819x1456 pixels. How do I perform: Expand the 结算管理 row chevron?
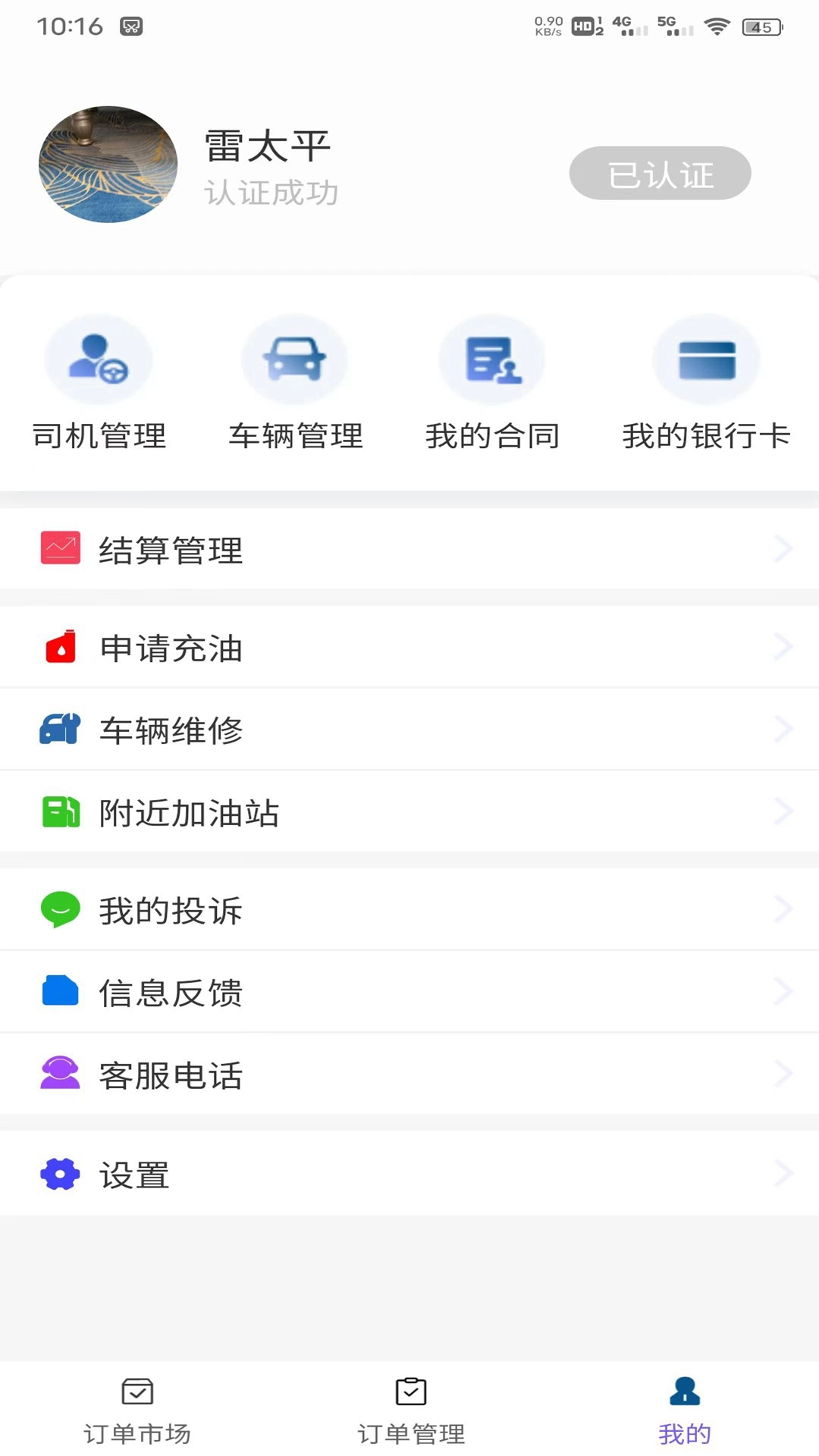[x=784, y=548]
